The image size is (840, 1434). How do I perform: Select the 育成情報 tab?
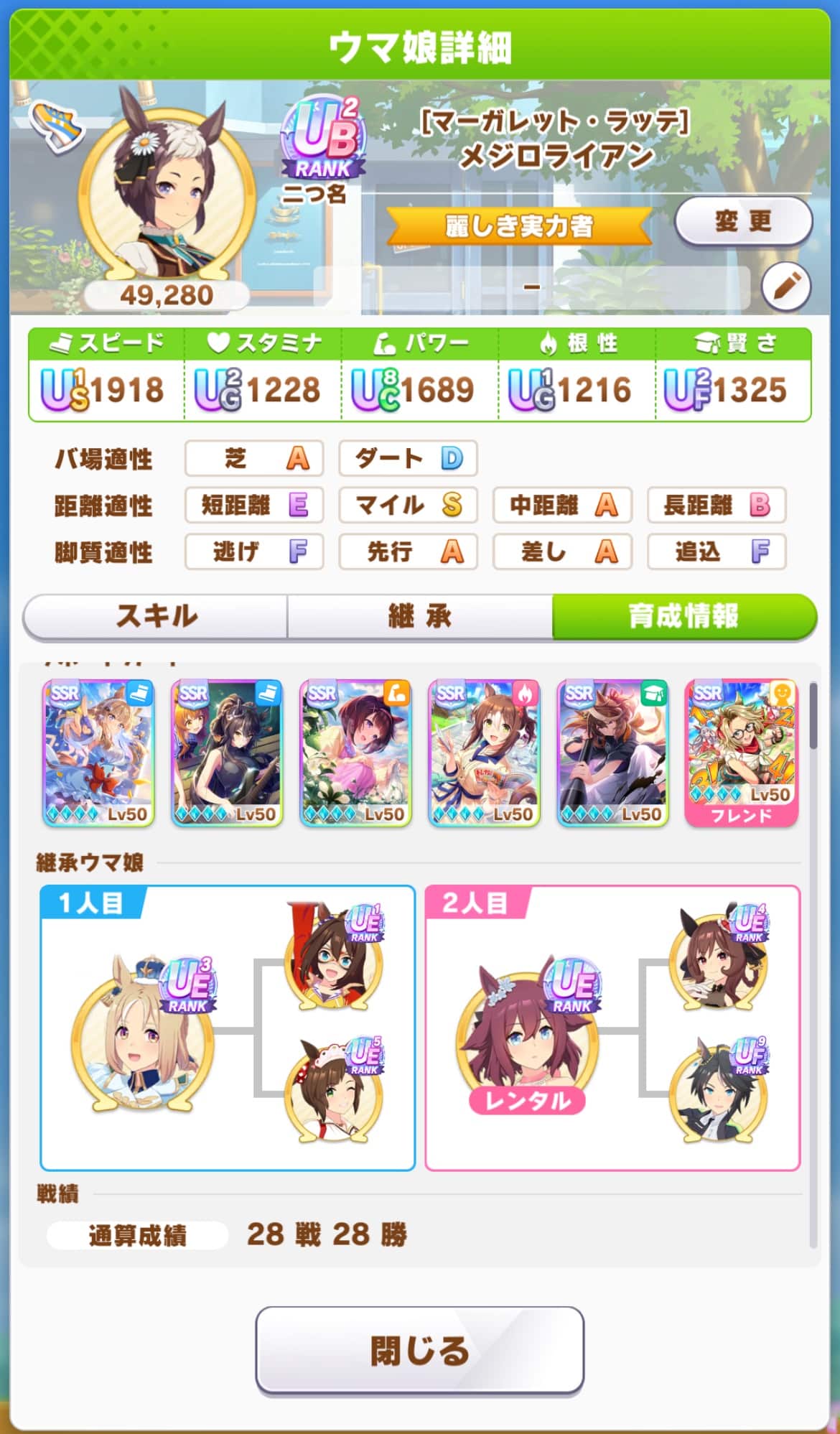click(x=683, y=616)
